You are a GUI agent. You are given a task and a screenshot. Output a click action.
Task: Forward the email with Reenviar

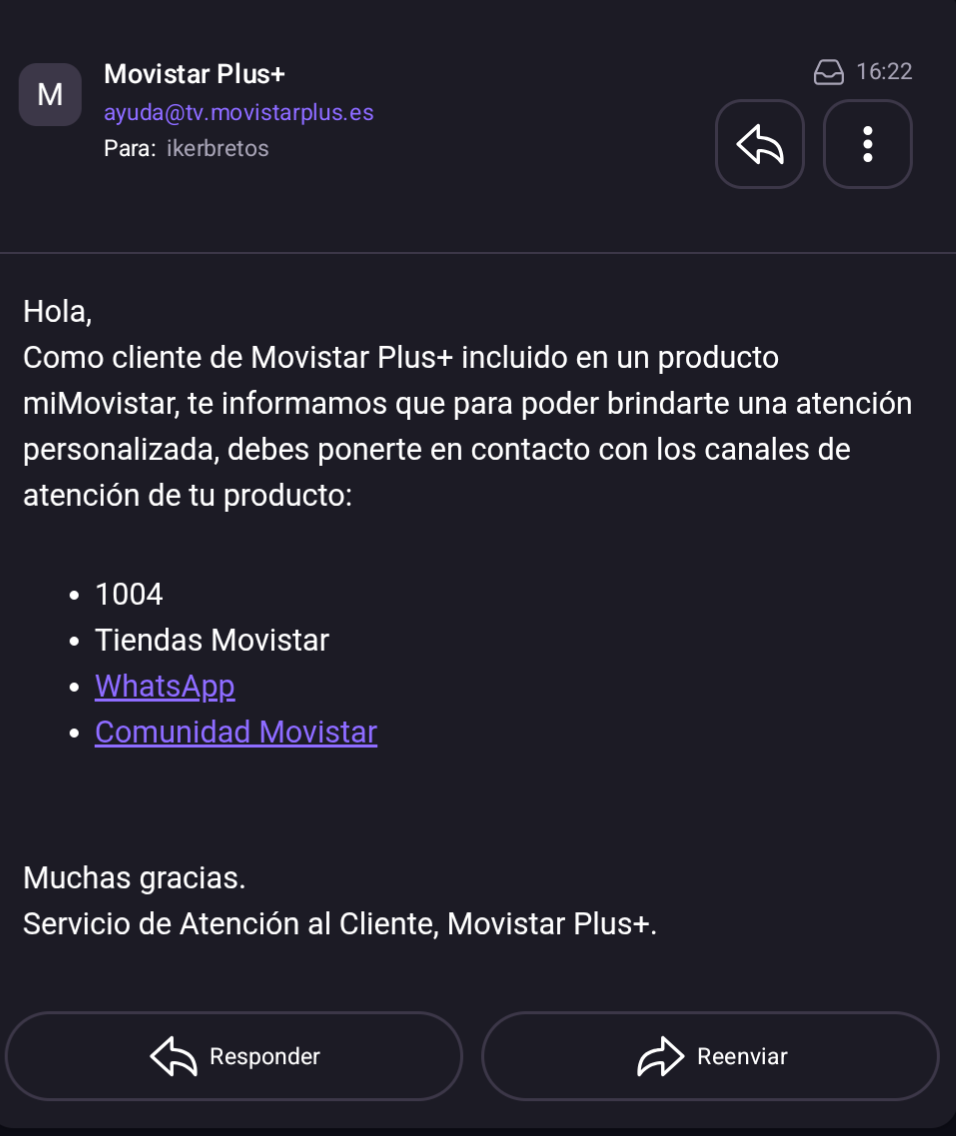710,1056
